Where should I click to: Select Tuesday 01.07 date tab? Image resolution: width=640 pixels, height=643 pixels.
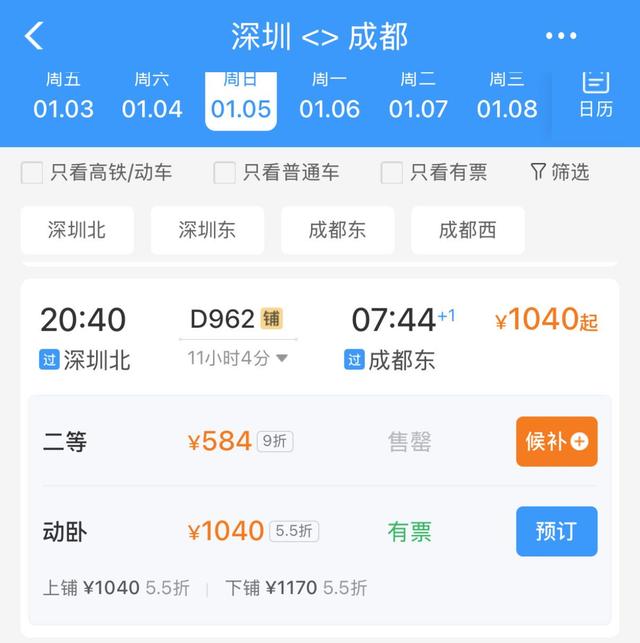coord(418,98)
